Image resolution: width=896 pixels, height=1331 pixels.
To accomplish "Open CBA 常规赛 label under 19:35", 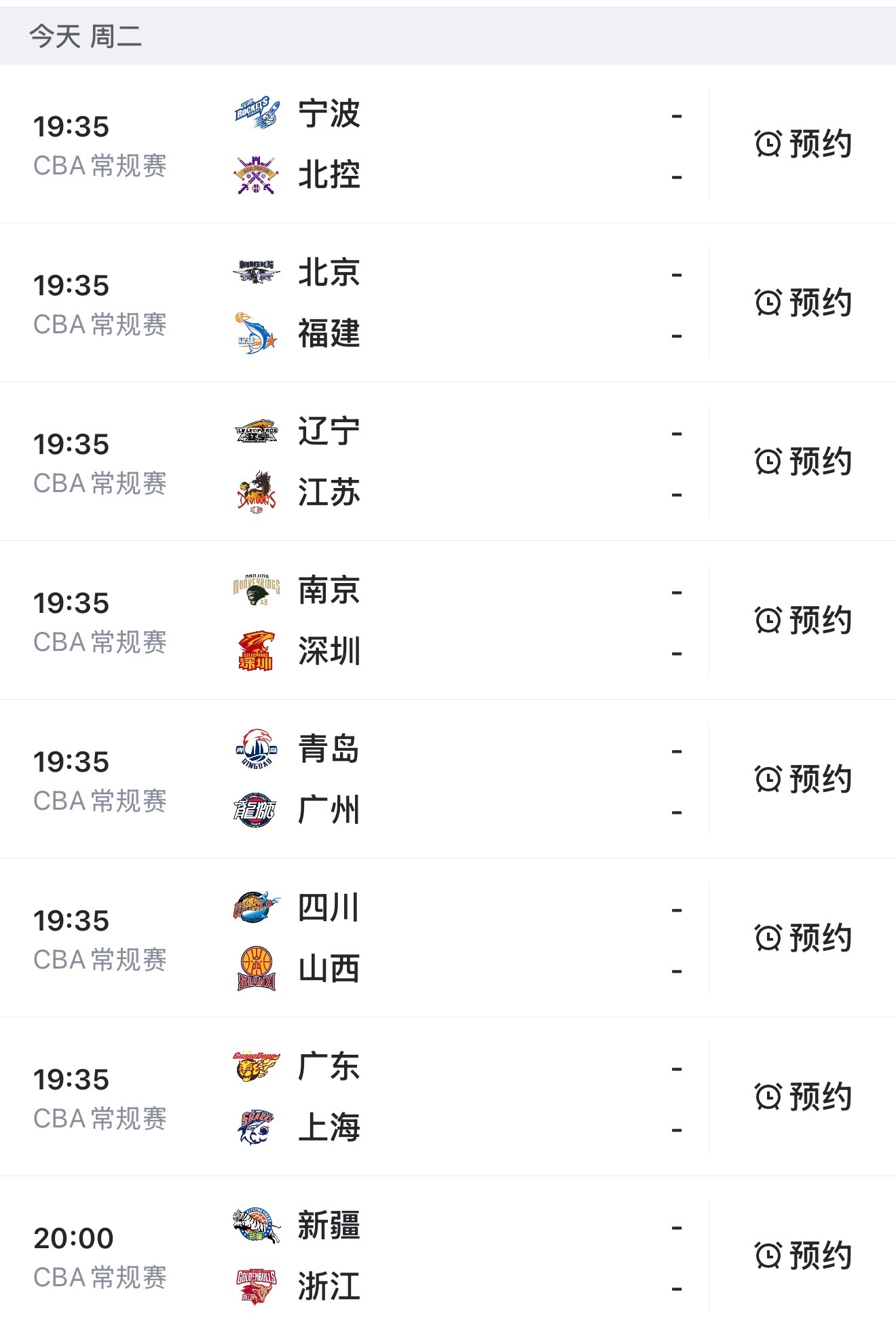I will tap(99, 165).
